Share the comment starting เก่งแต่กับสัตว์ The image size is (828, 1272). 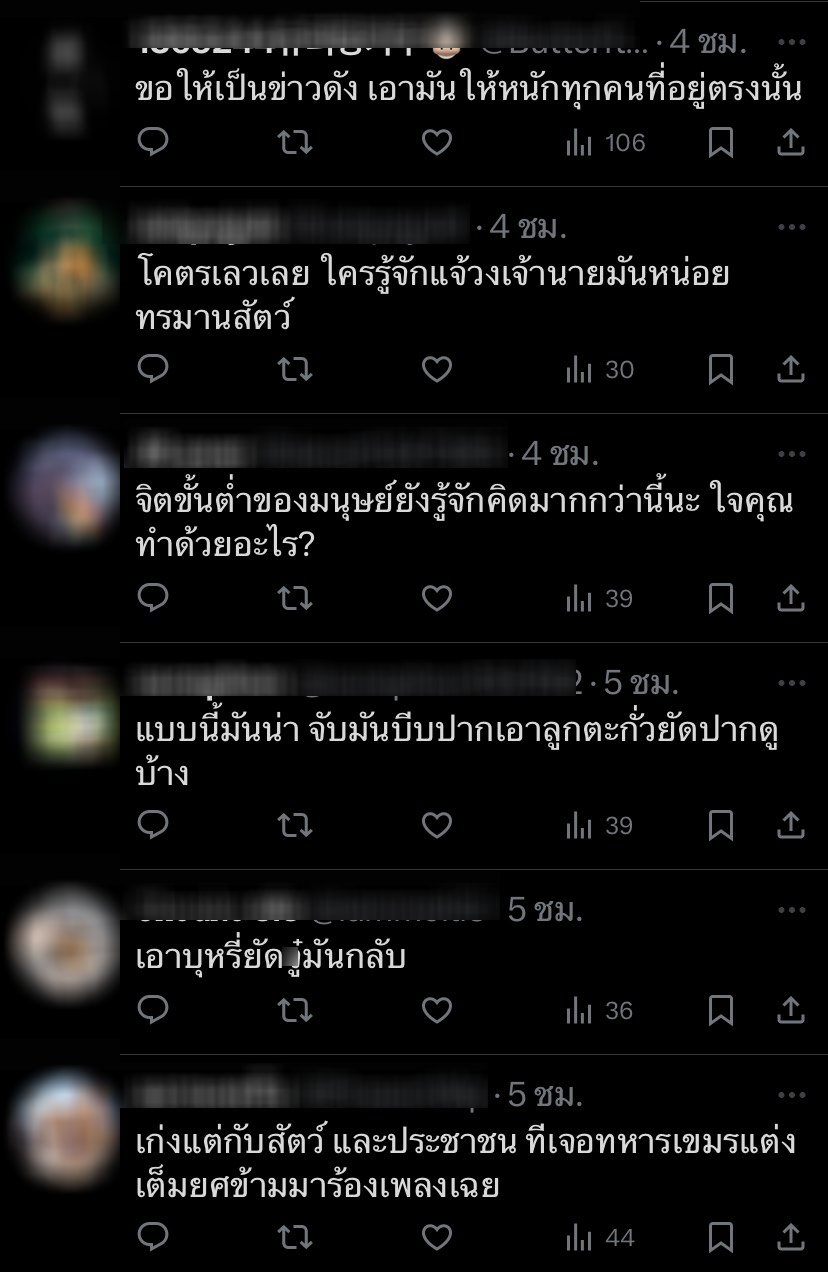[x=790, y=1238]
